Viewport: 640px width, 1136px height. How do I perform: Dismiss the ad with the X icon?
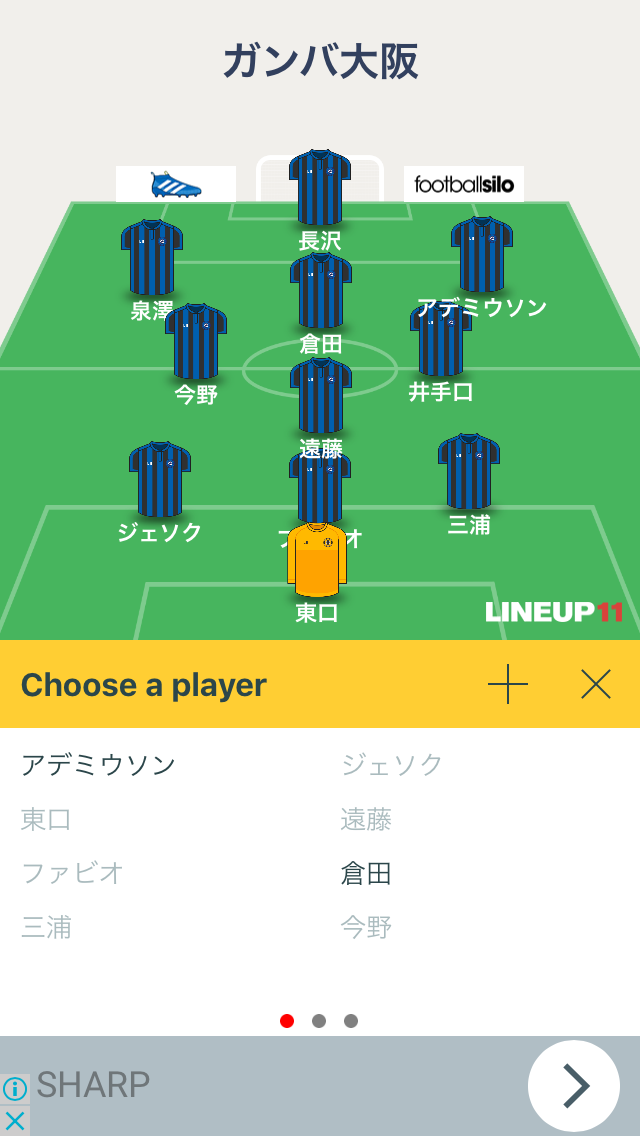coord(14,1120)
